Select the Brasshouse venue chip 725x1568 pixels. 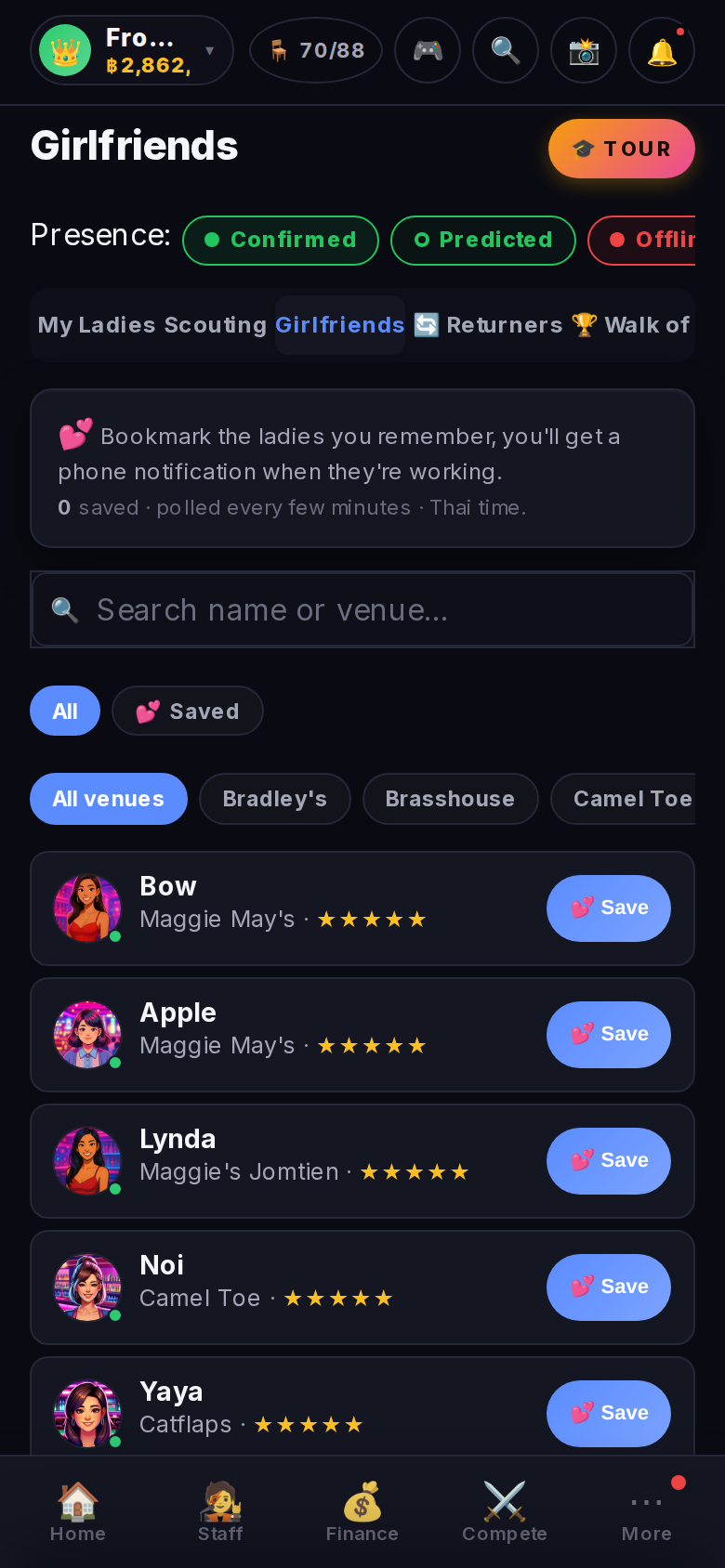click(x=451, y=799)
